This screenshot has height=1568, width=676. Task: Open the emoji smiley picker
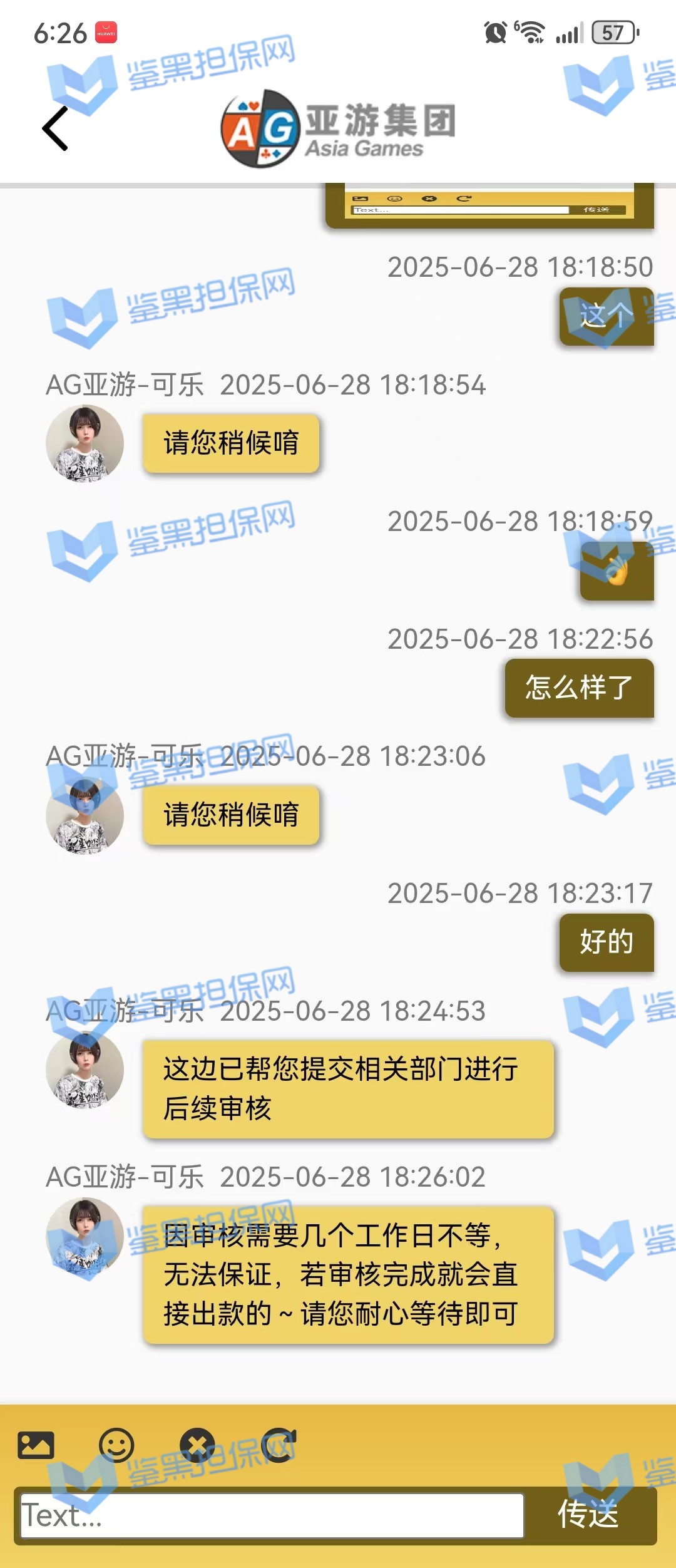[x=116, y=1445]
